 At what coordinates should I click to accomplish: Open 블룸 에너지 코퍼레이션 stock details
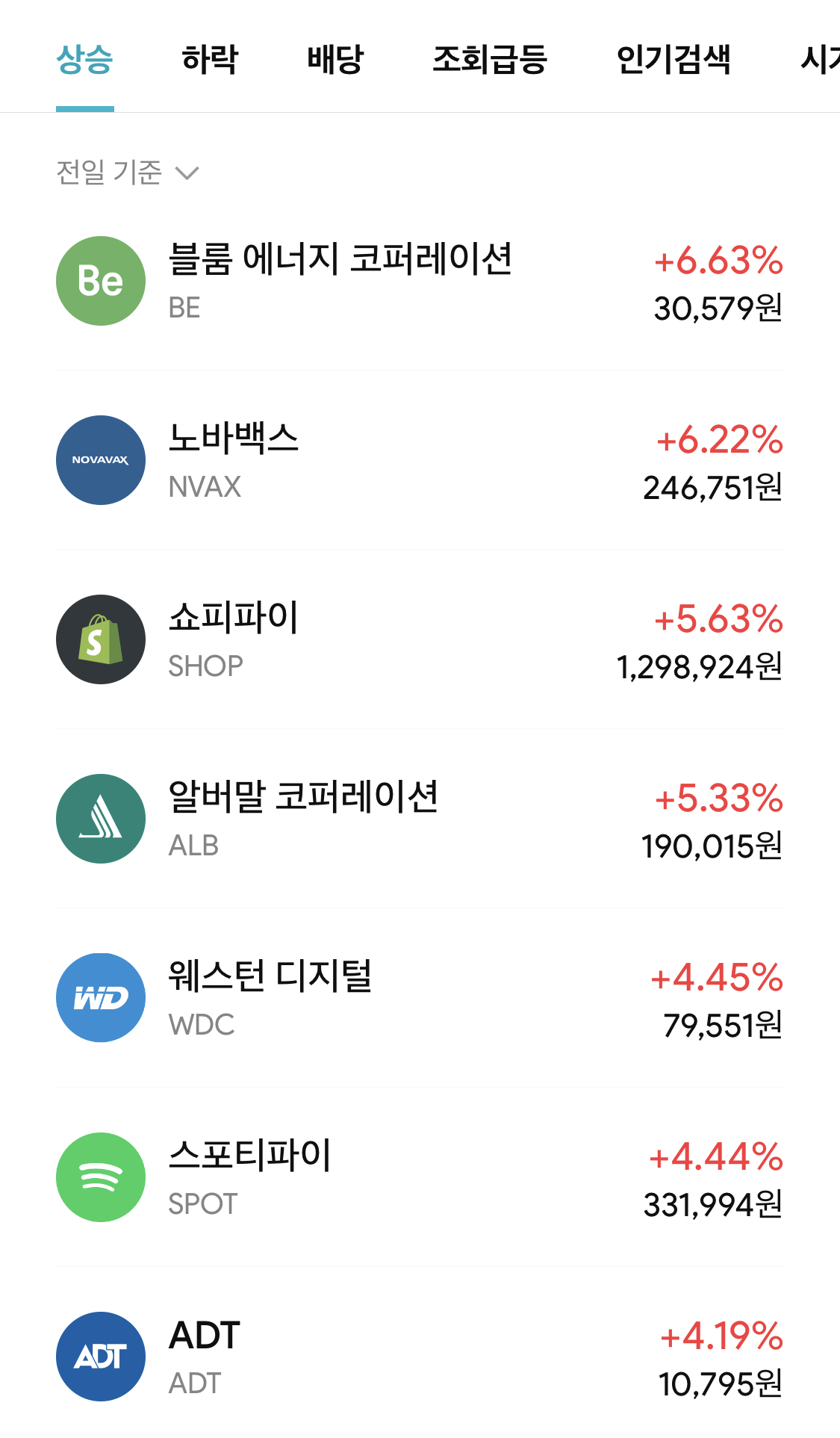420,281
